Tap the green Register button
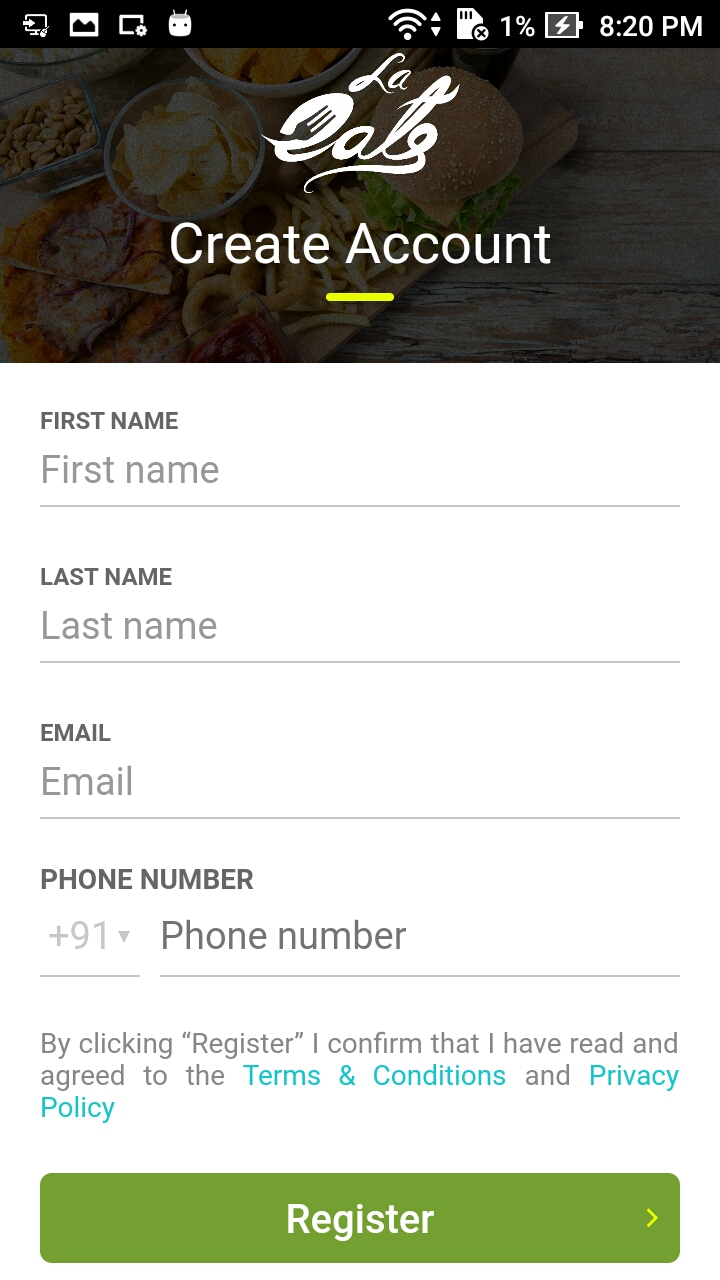720x1280 pixels. (360, 1218)
